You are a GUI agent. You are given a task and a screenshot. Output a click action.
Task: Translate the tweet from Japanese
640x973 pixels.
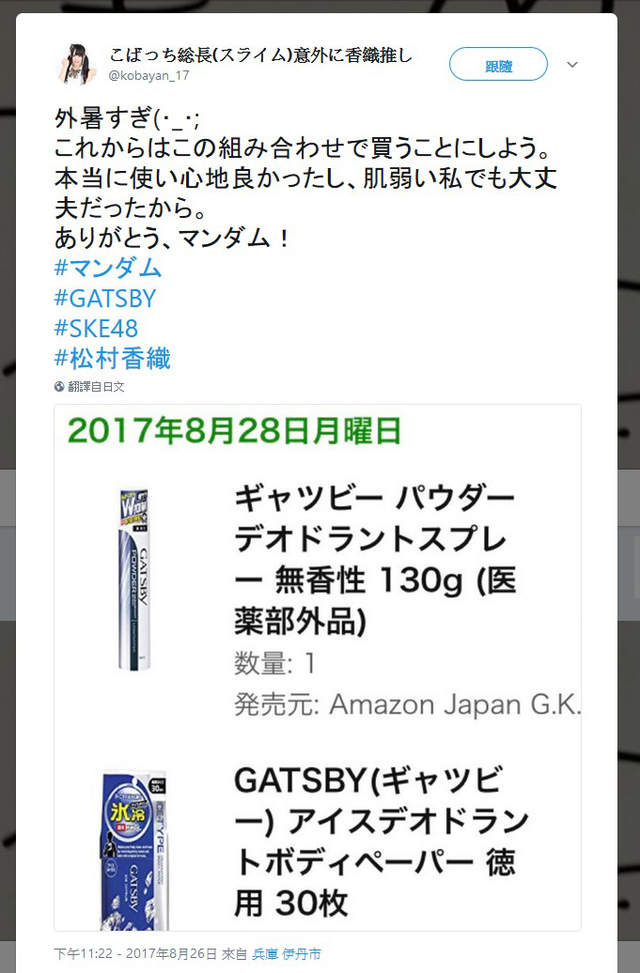91,385
